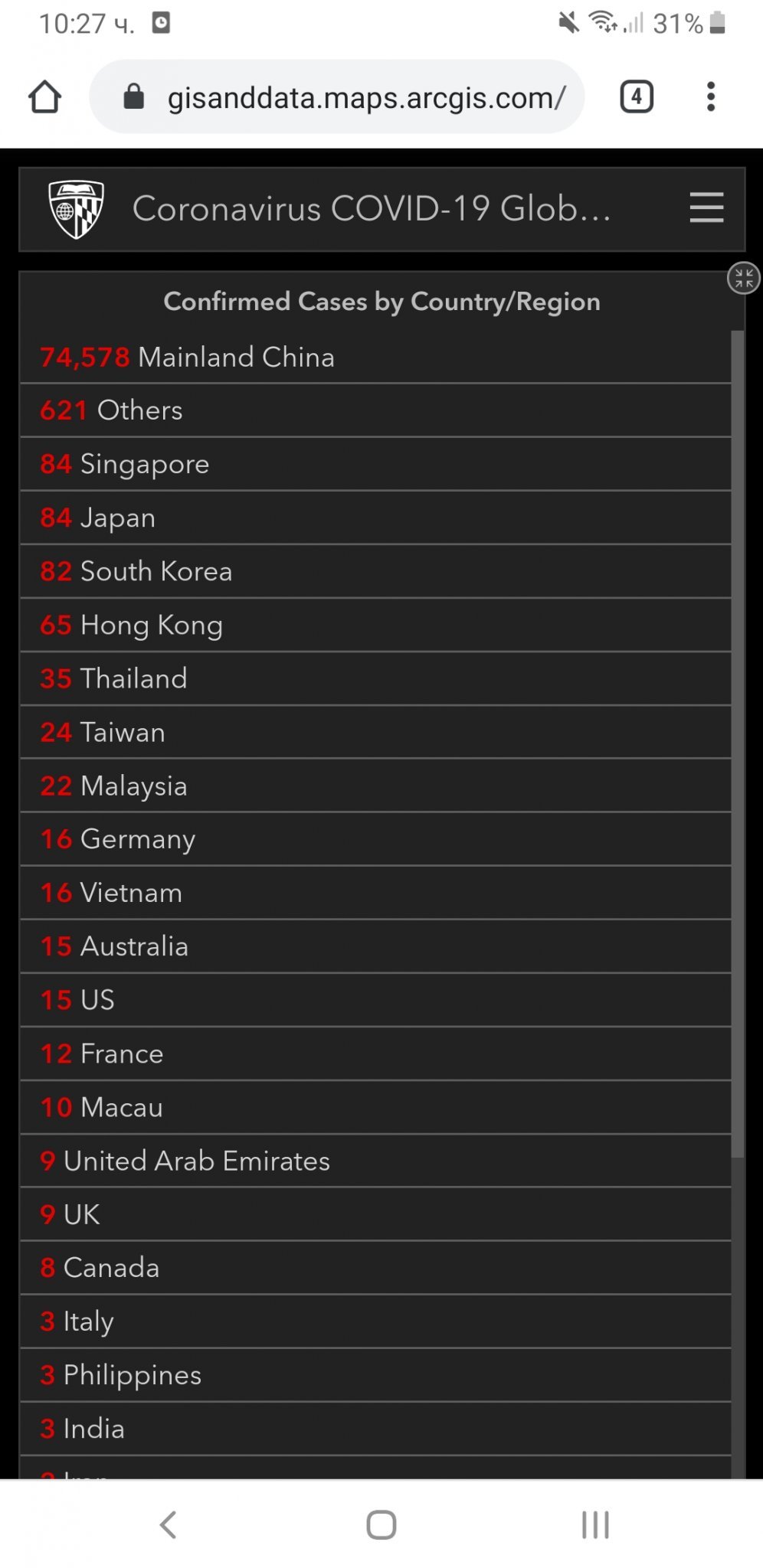The height and width of the screenshot is (1568, 763).
Task: Tap the address bar URL
Action: pos(366,97)
